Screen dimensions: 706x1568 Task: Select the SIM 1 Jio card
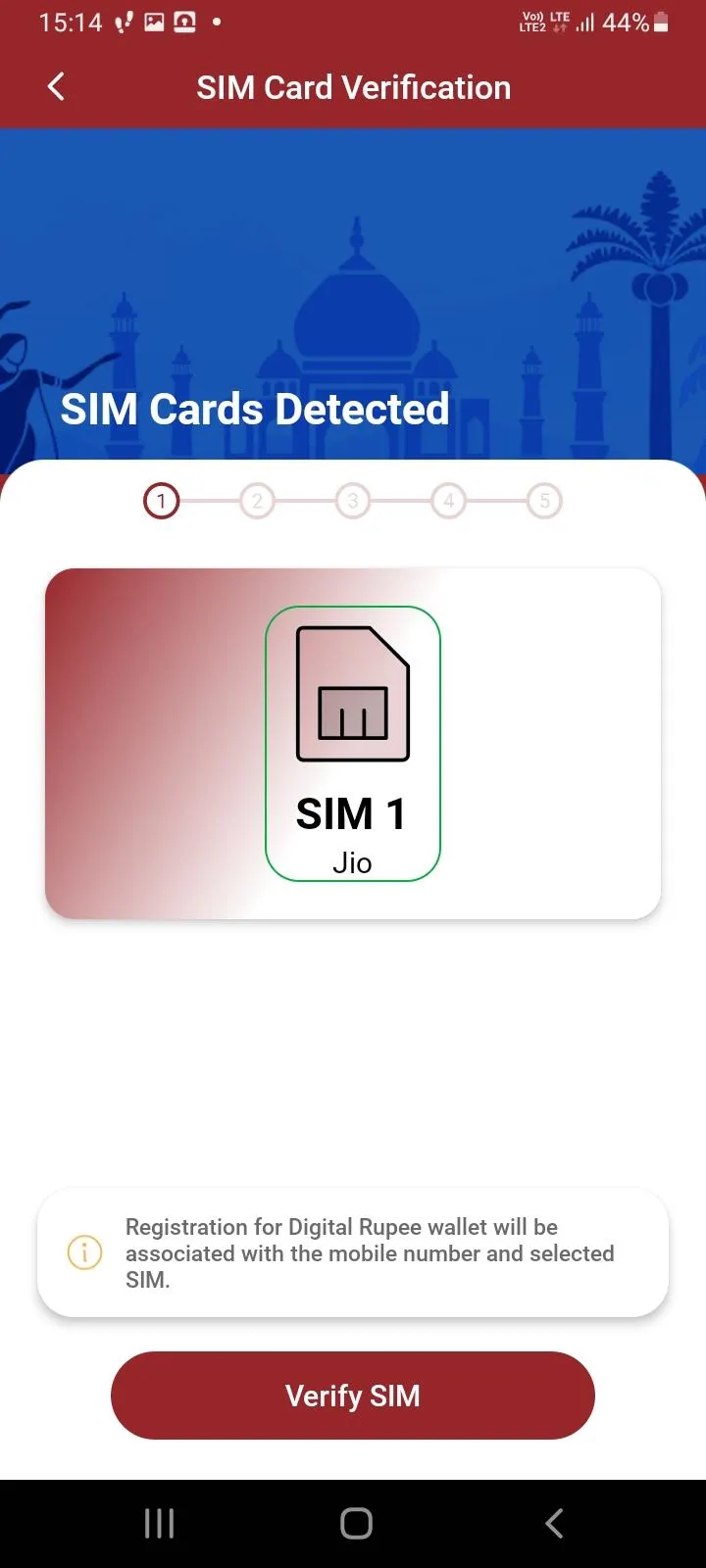(x=353, y=743)
